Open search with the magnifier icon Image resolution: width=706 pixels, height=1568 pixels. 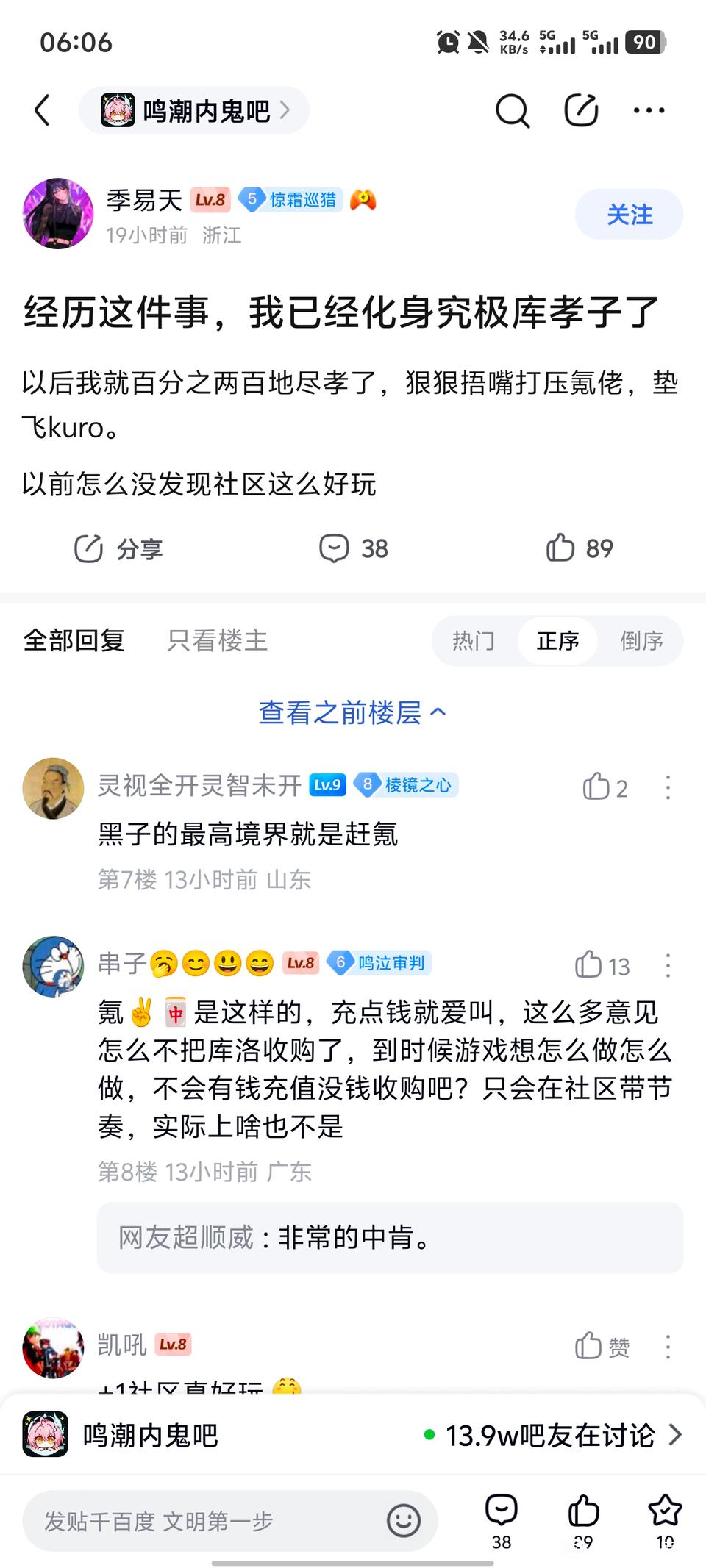pyautogui.click(x=512, y=111)
